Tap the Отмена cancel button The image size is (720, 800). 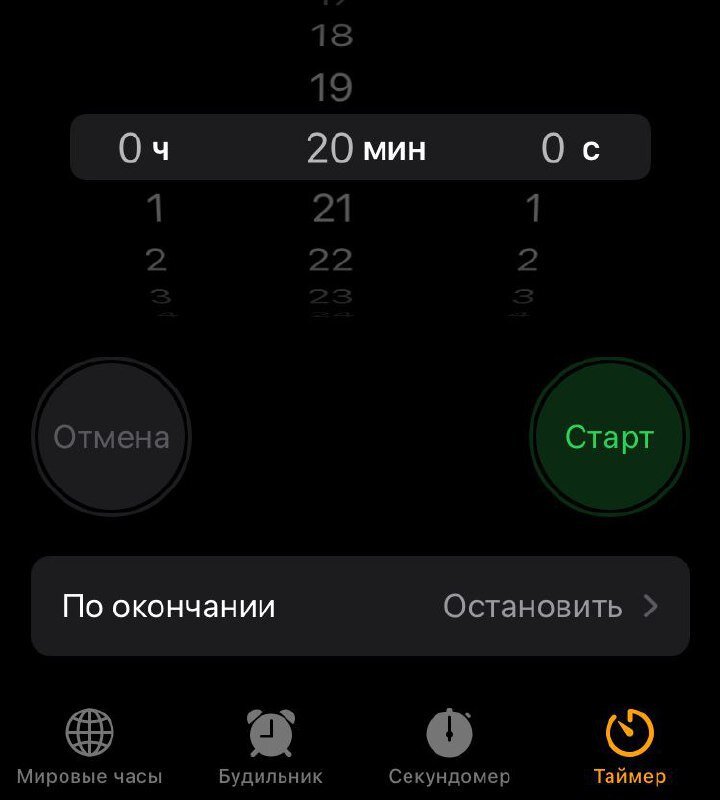pyautogui.click(x=112, y=436)
